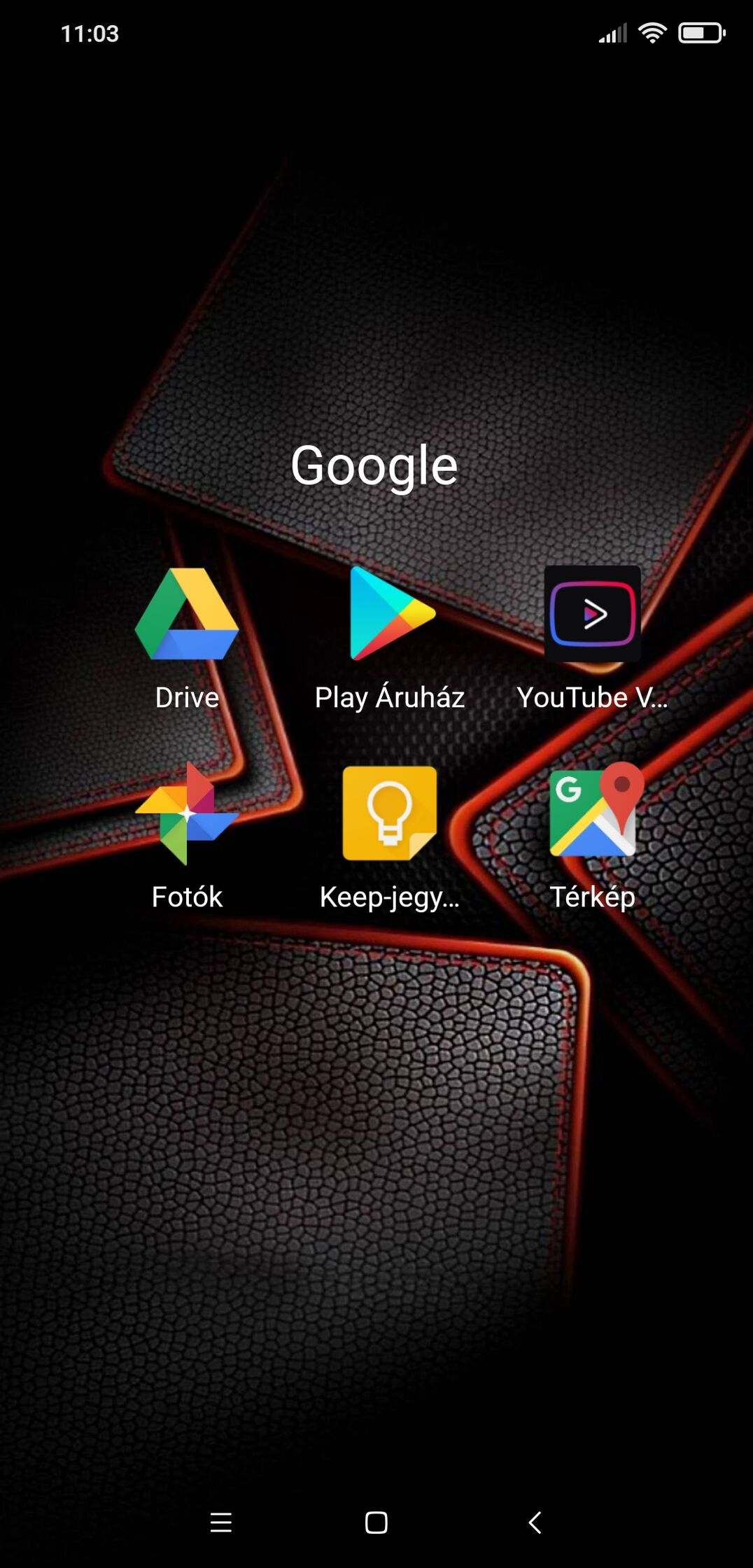The image size is (753, 1568).
Task: Open Térkép maps app
Action: (x=592, y=812)
